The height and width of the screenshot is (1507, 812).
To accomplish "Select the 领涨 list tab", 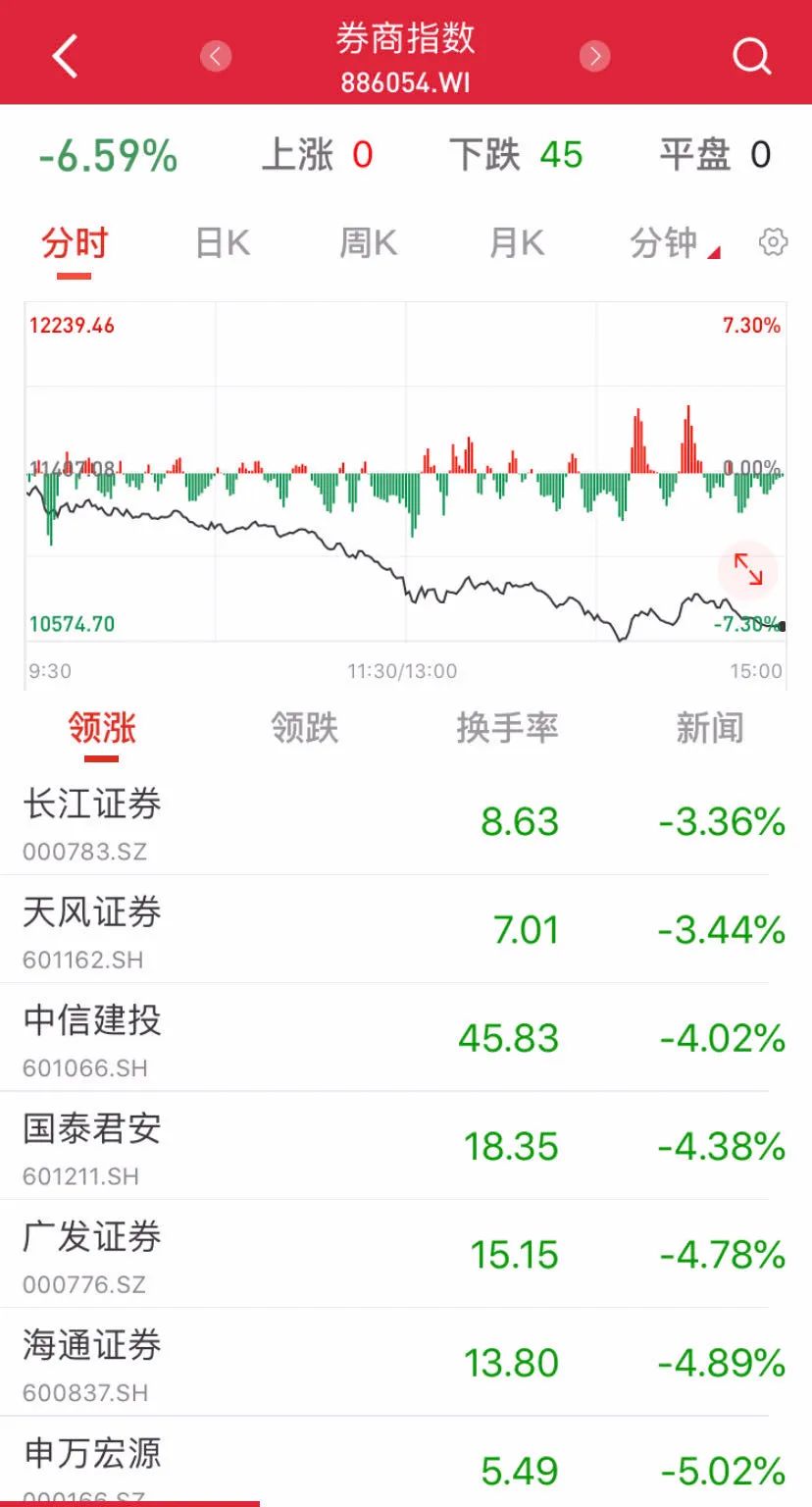I will pyautogui.click(x=102, y=729).
